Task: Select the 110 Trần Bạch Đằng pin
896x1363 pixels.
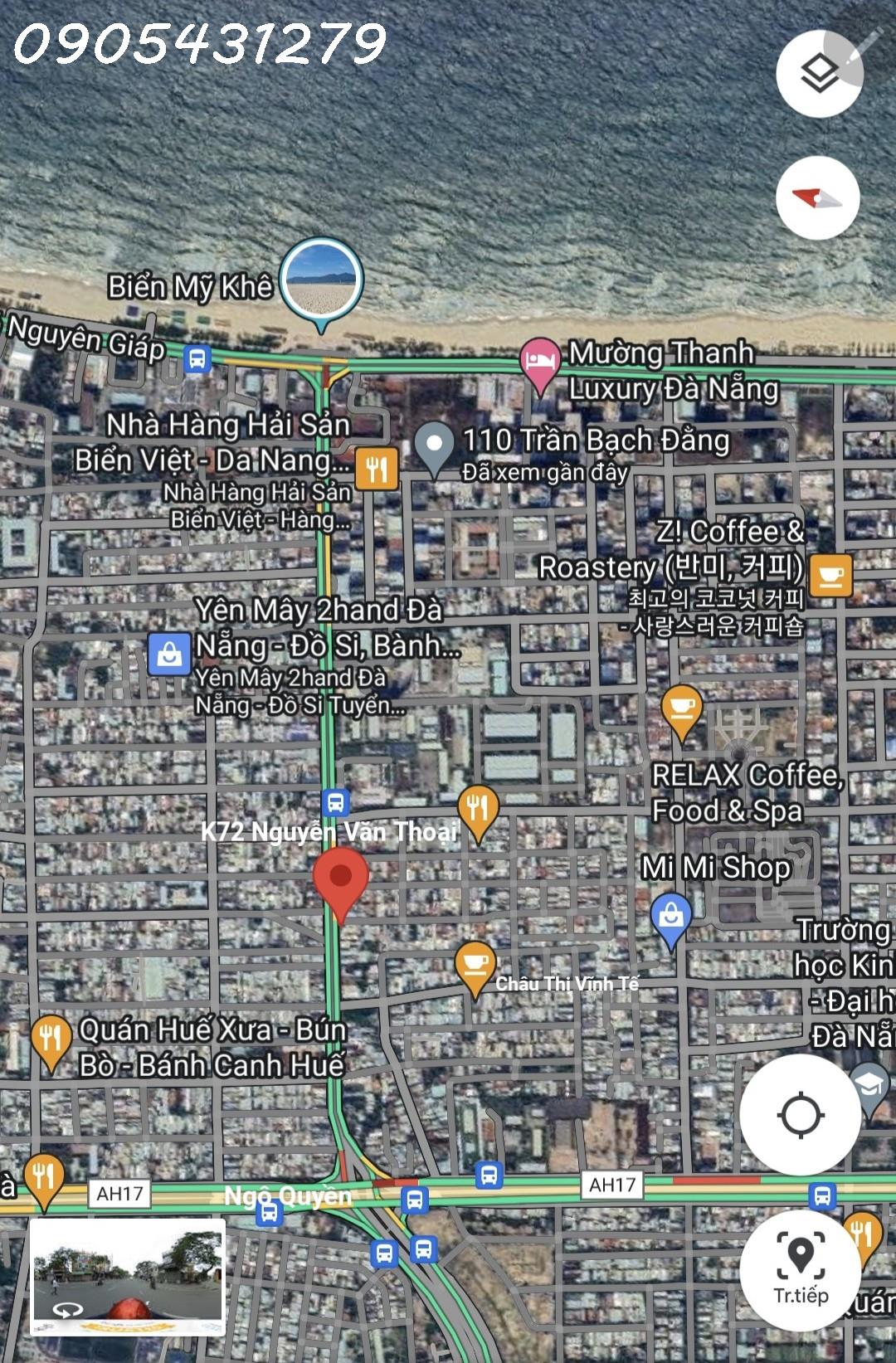Action: click(434, 445)
